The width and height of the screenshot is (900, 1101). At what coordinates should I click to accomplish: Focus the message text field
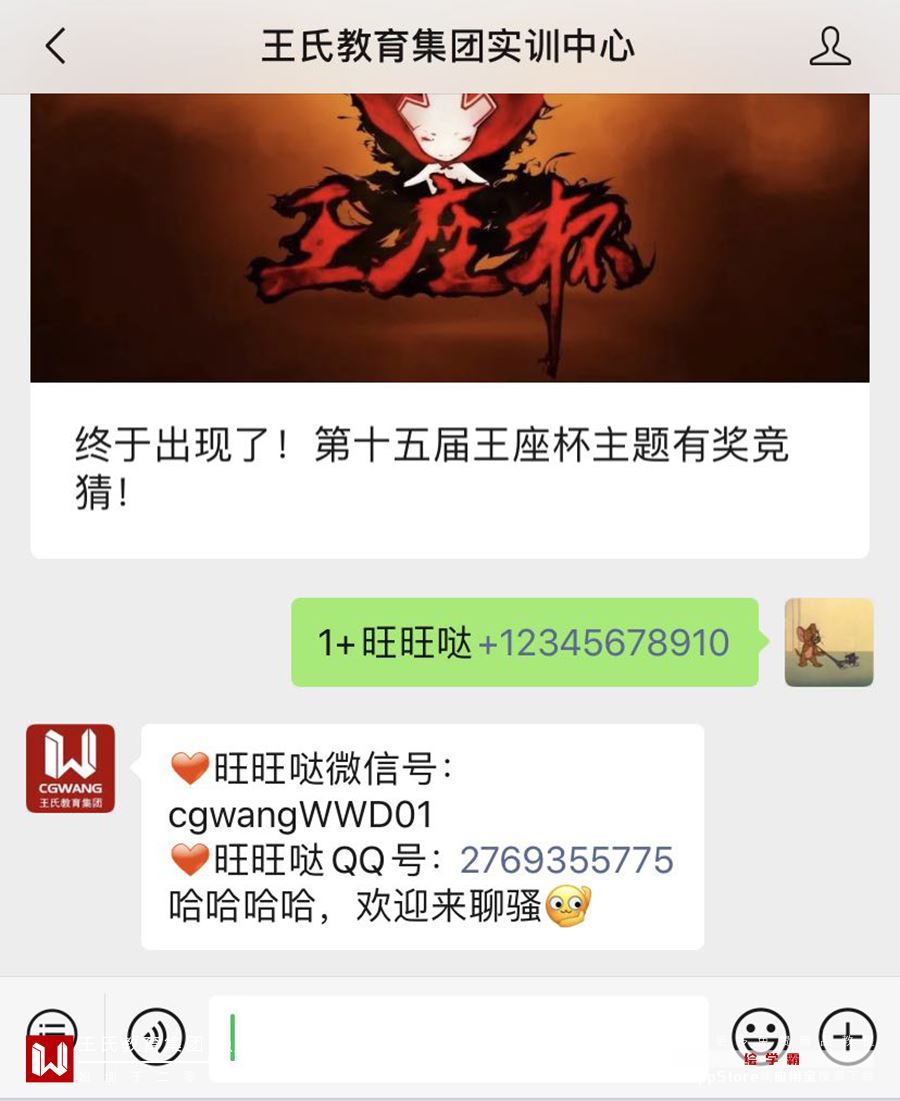458,1038
